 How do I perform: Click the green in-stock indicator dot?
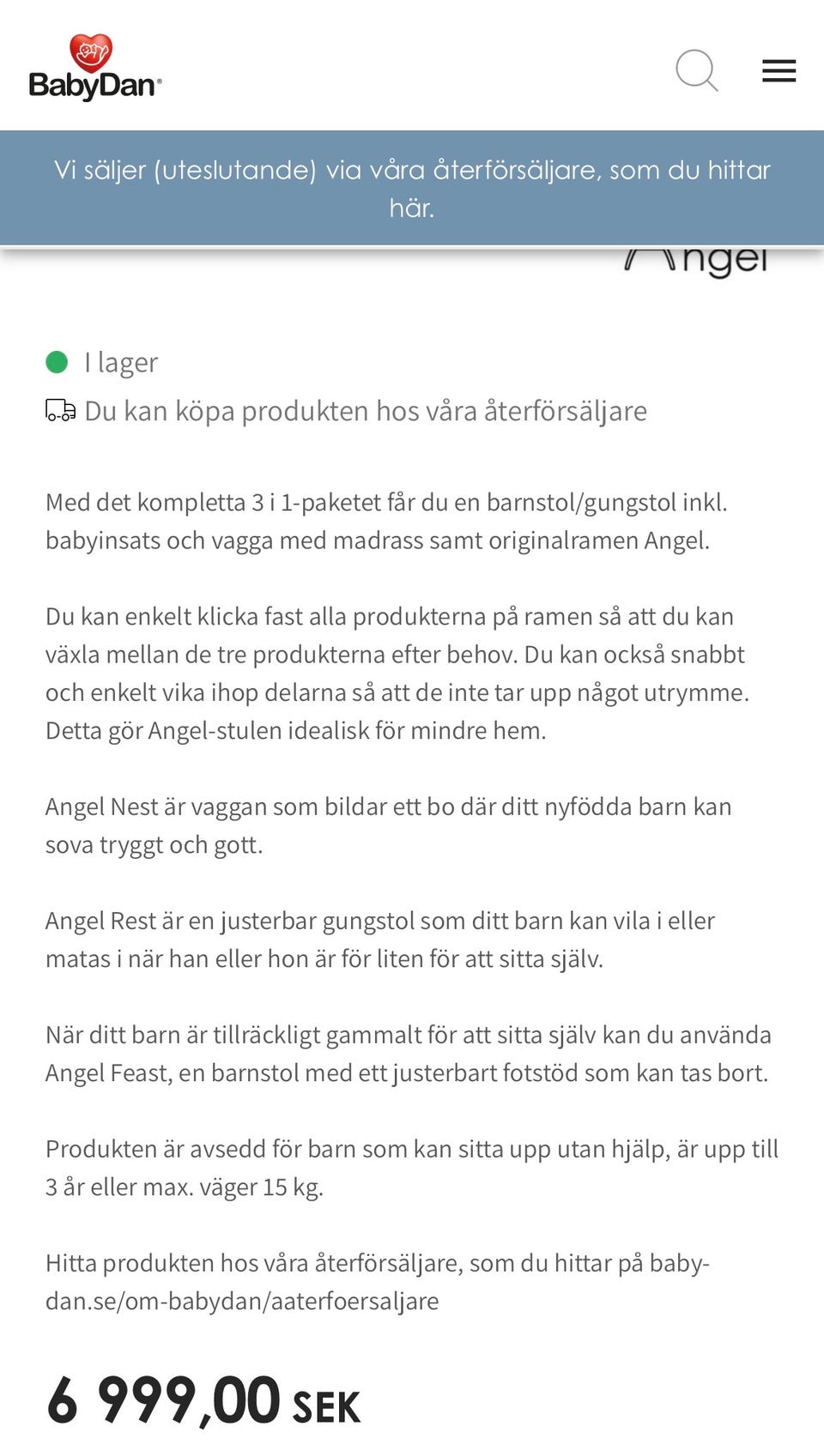56,362
